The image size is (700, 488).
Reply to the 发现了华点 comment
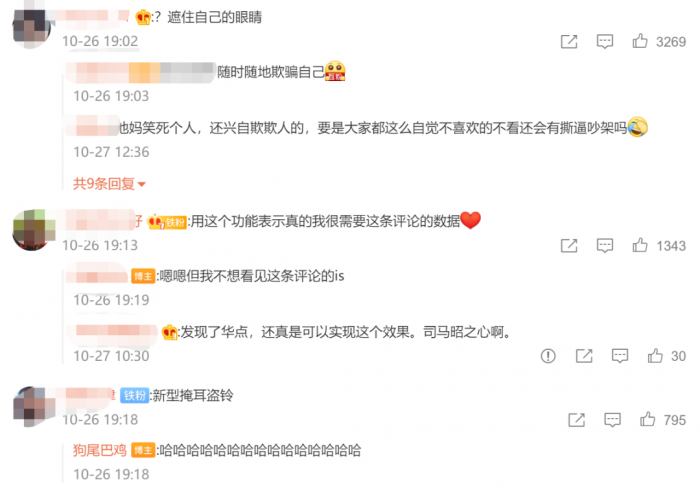[620, 355]
